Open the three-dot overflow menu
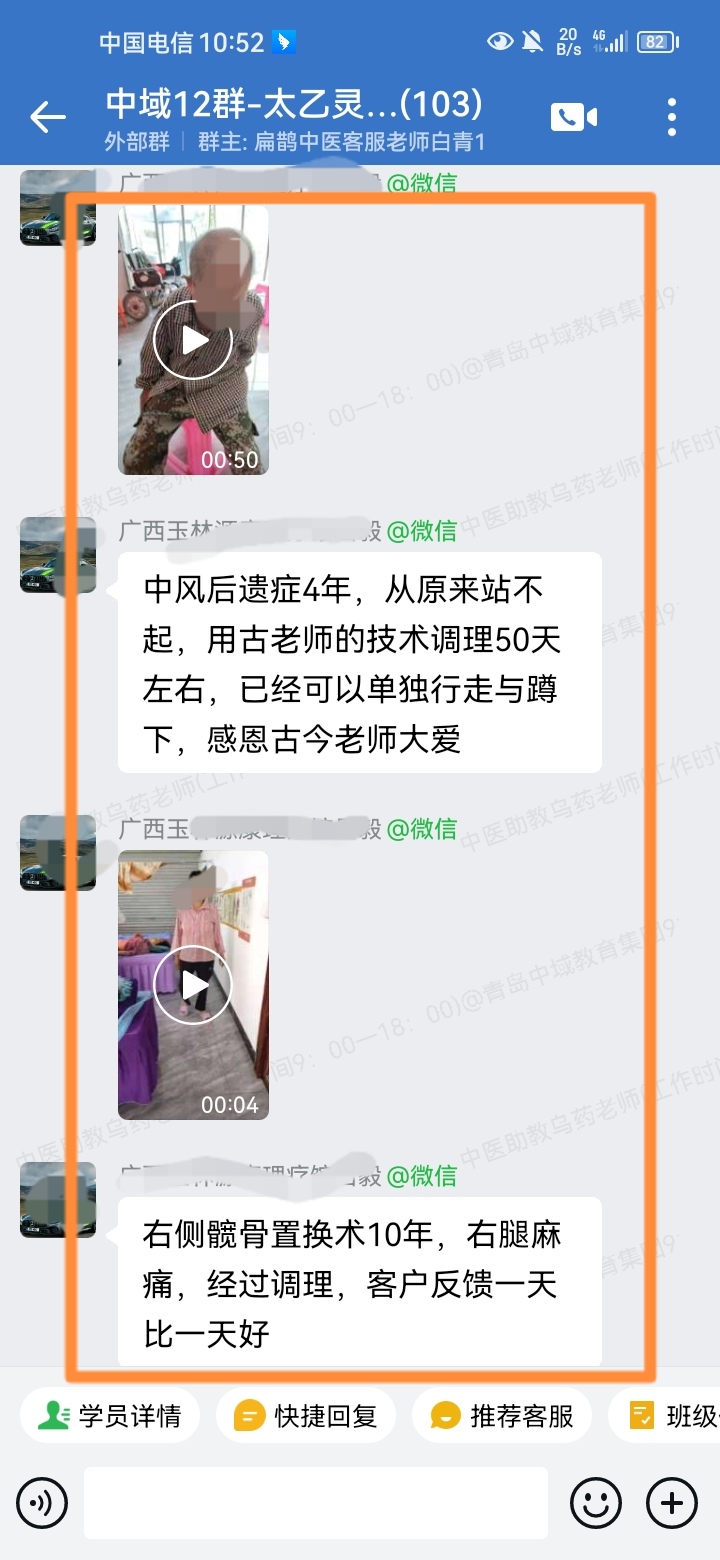This screenshot has width=720, height=1560. [672, 117]
